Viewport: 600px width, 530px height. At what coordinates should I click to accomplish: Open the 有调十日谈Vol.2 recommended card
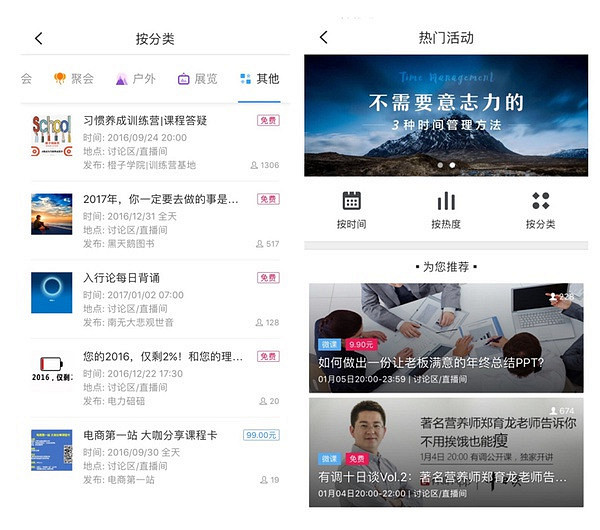tap(446, 452)
